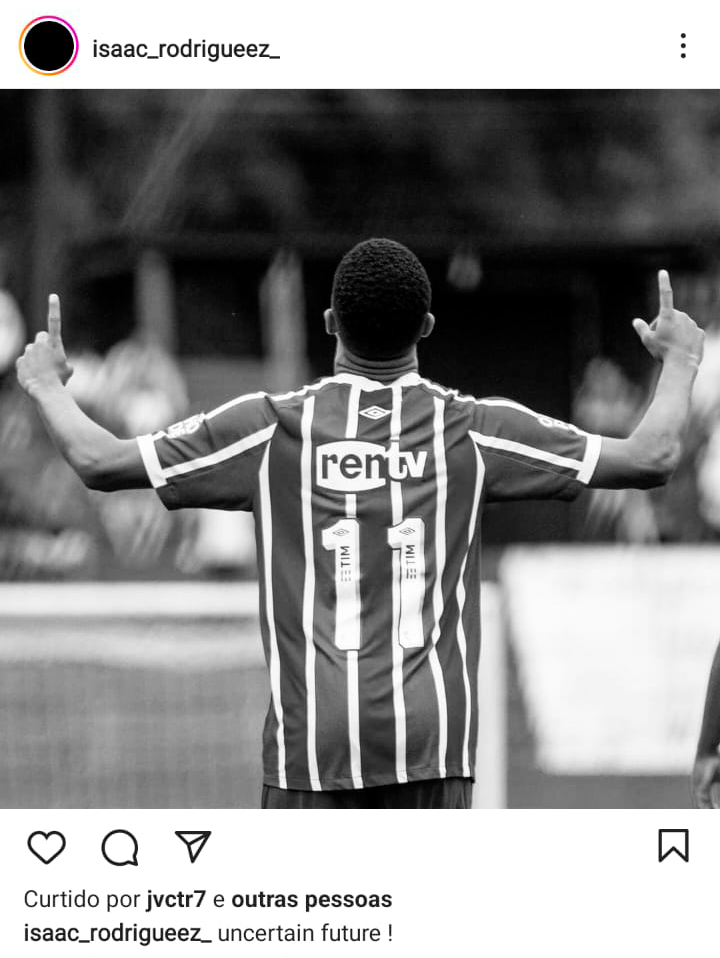This screenshot has height=958, width=720.
Task: Open isaac_rodrigueez_ profile picture story
Action: pyautogui.click(x=48, y=46)
